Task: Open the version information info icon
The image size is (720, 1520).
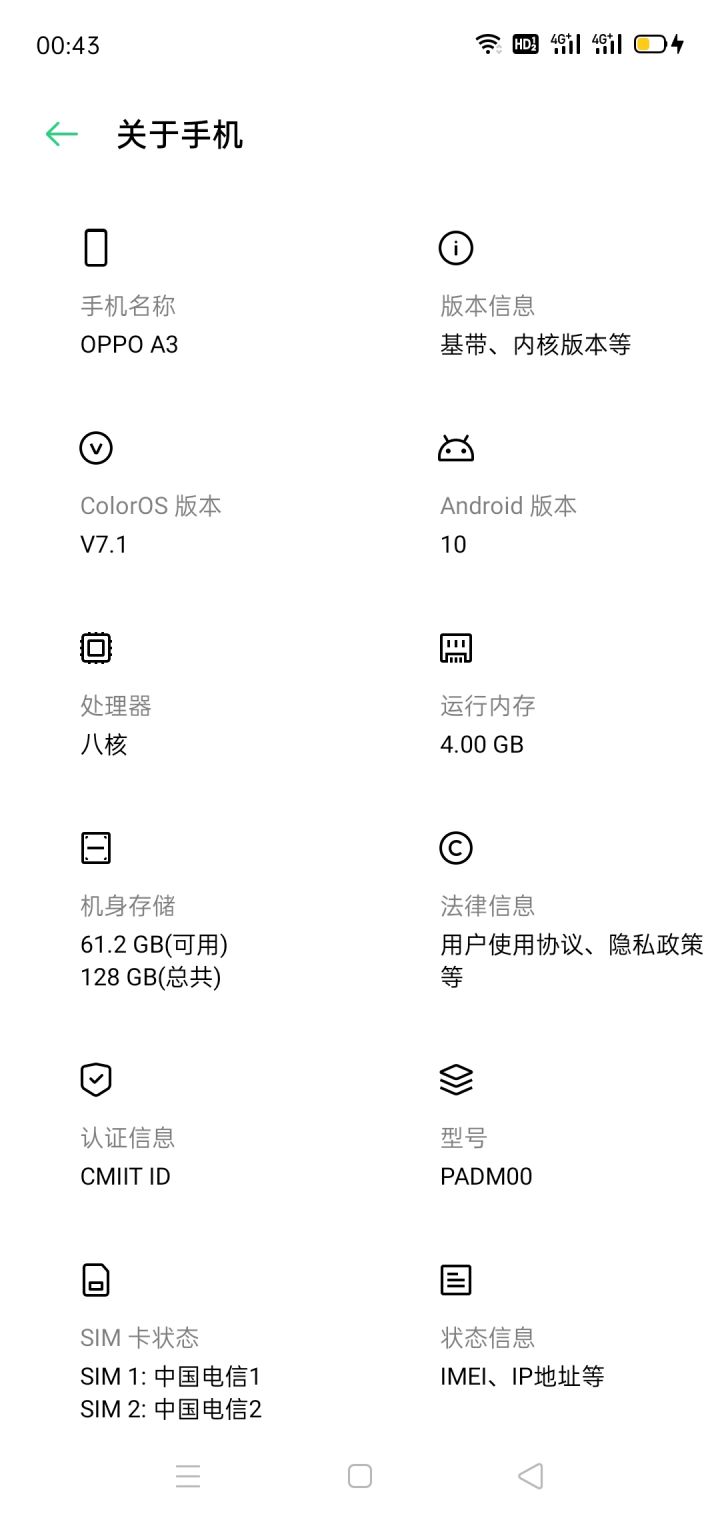Action: pos(455,247)
